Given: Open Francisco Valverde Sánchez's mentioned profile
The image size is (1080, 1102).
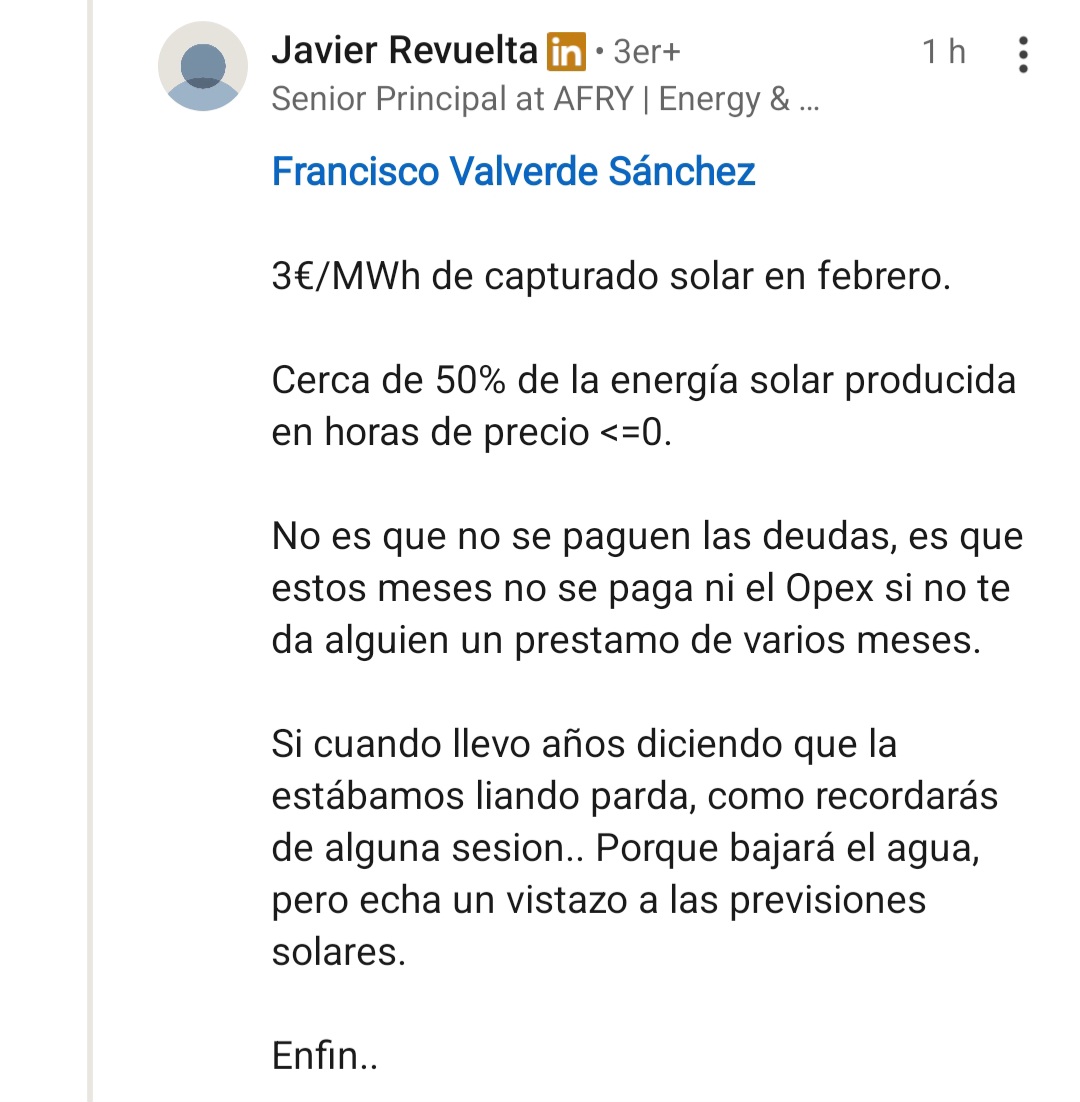Looking at the screenshot, I should (x=513, y=172).
